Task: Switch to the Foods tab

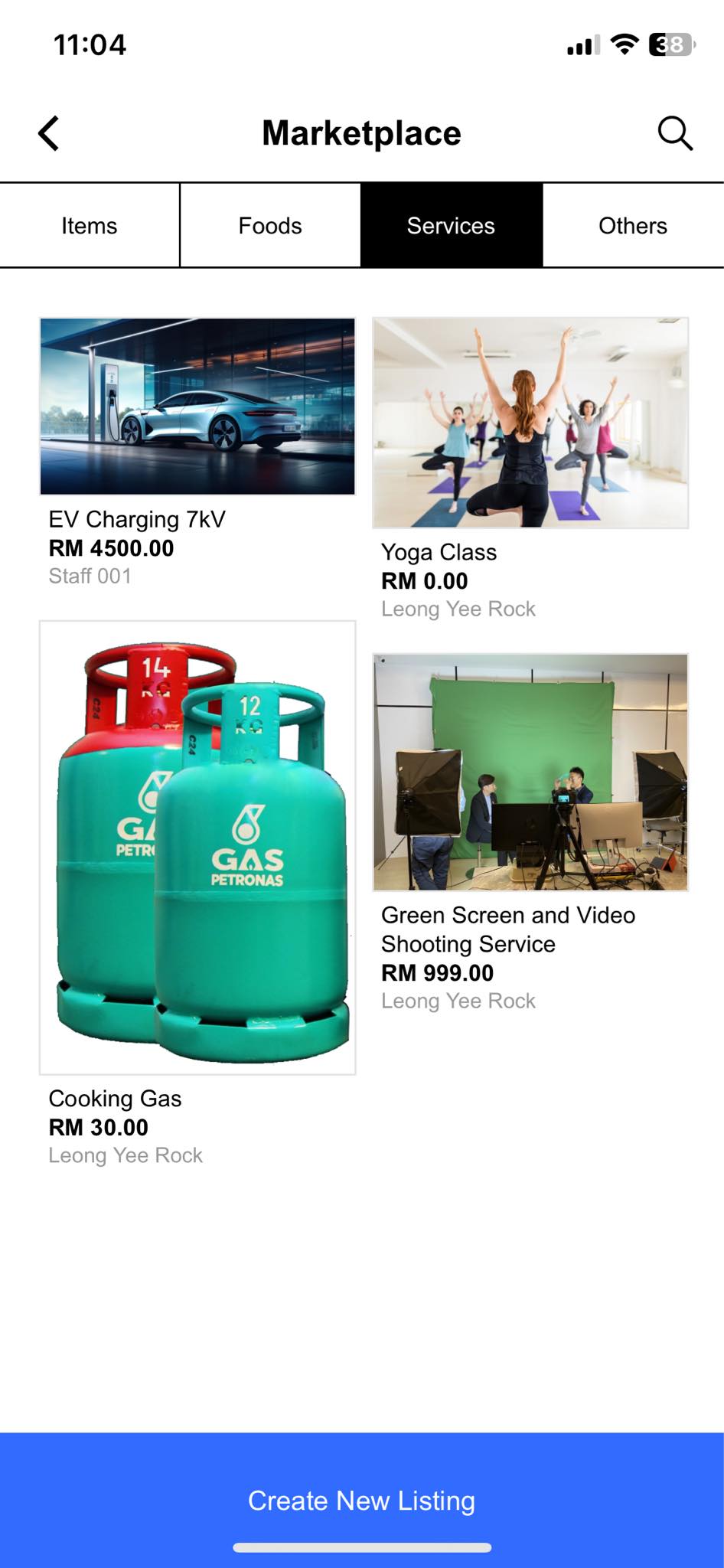Action: (x=269, y=224)
